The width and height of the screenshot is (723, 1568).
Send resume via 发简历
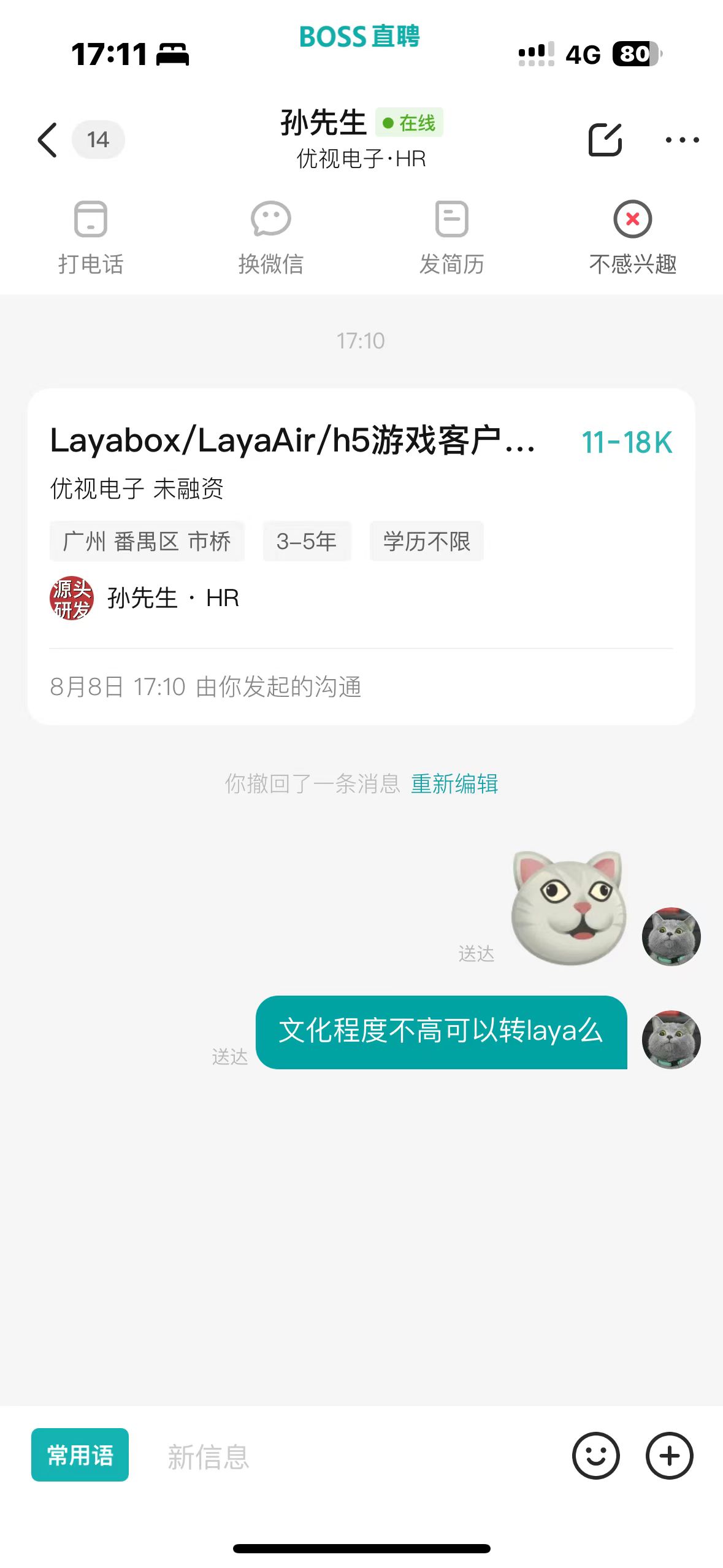coord(451,237)
